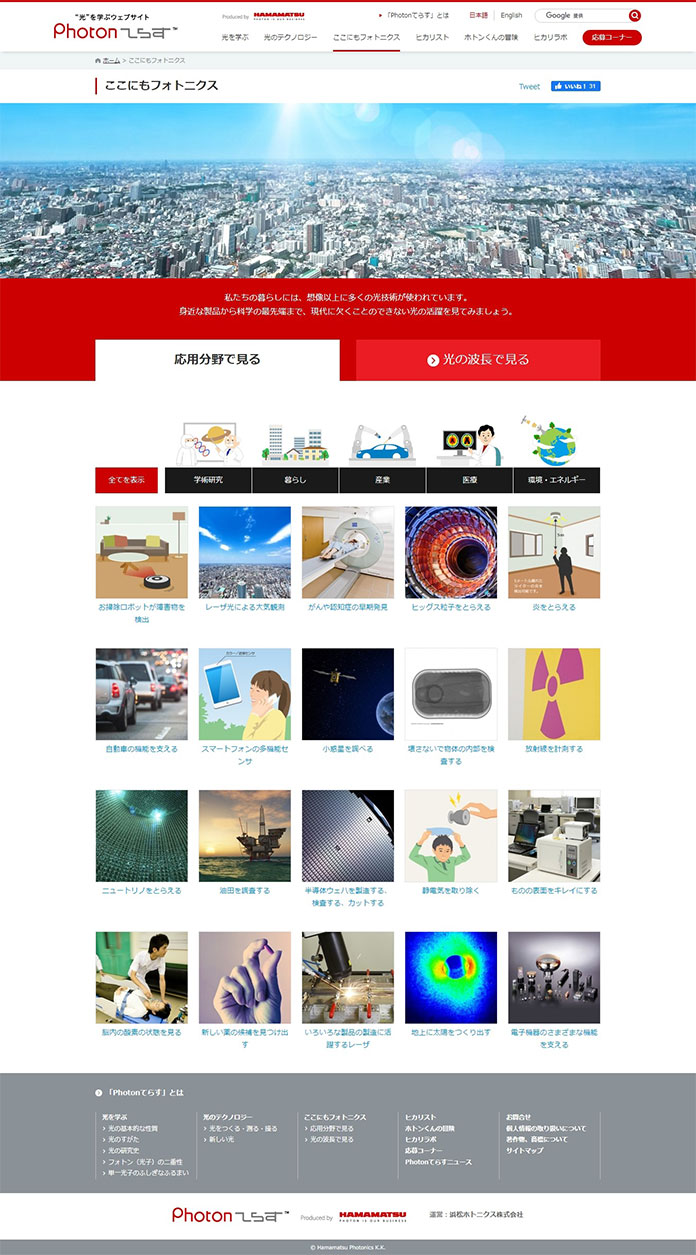The image size is (696, 1255).
Task: Select the 全てを表示 filter
Action: click(x=127, y=480)
